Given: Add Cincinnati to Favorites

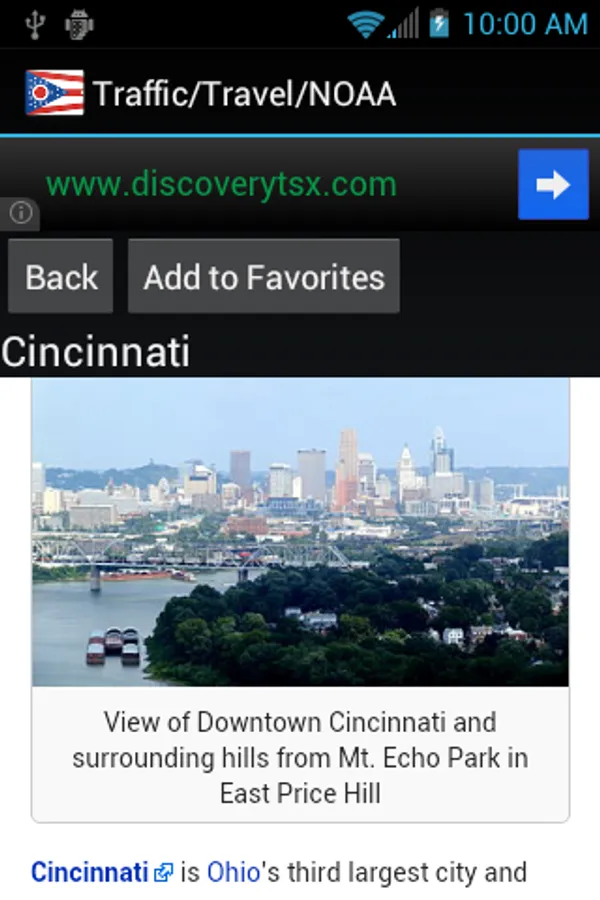Looking at the screenshot, I should pos(264,277).
